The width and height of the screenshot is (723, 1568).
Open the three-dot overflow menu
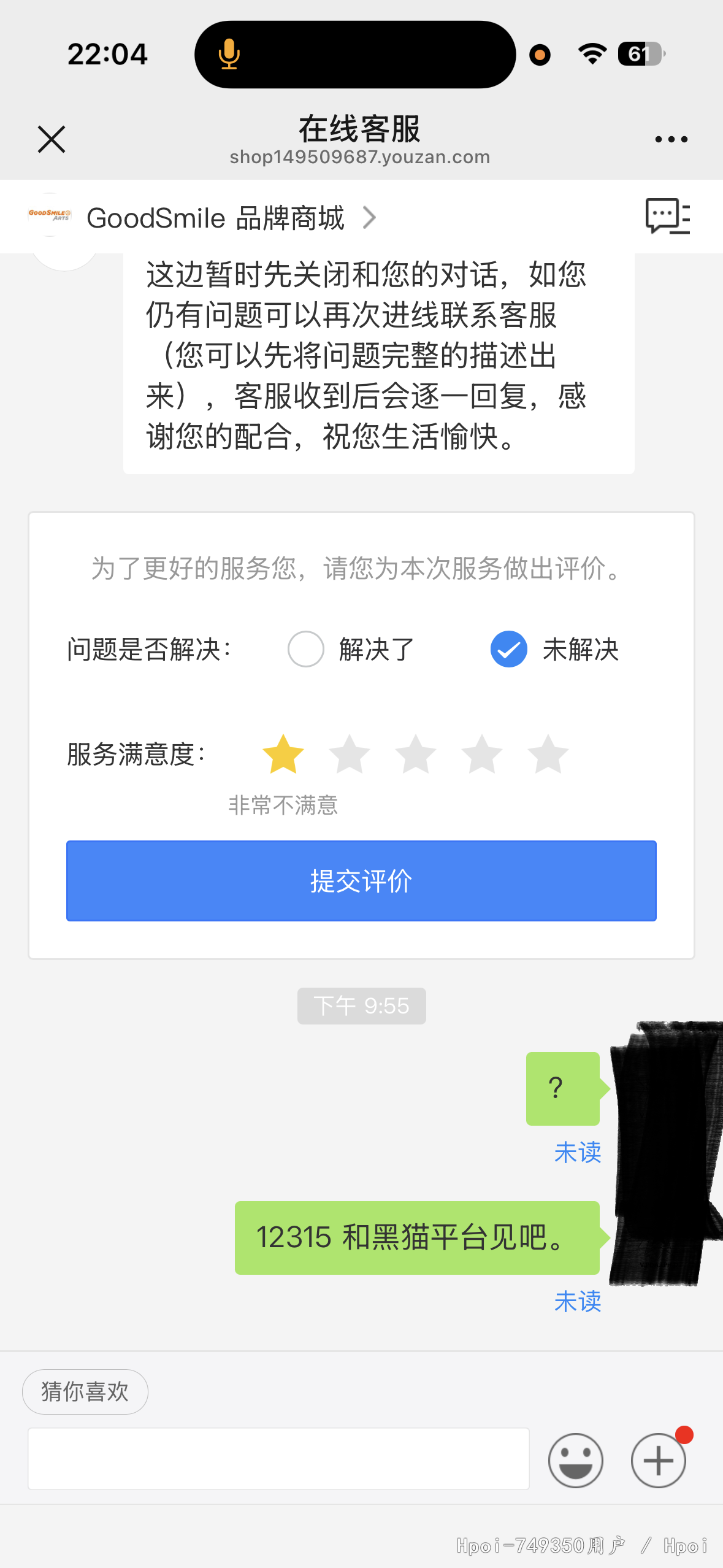point(671,140)
